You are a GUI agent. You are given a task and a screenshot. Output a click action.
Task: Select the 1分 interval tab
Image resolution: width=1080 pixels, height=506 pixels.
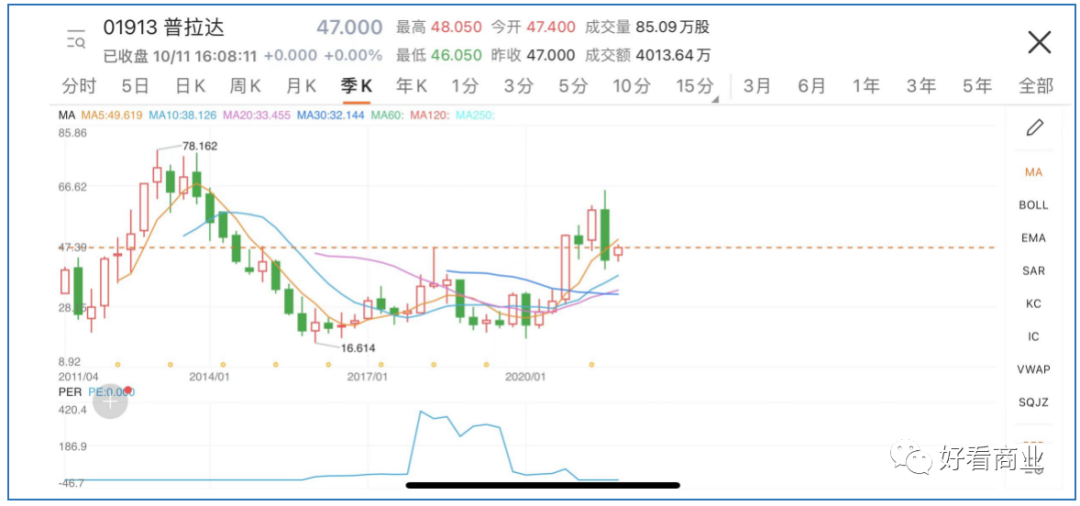click(x=464, y=86)
